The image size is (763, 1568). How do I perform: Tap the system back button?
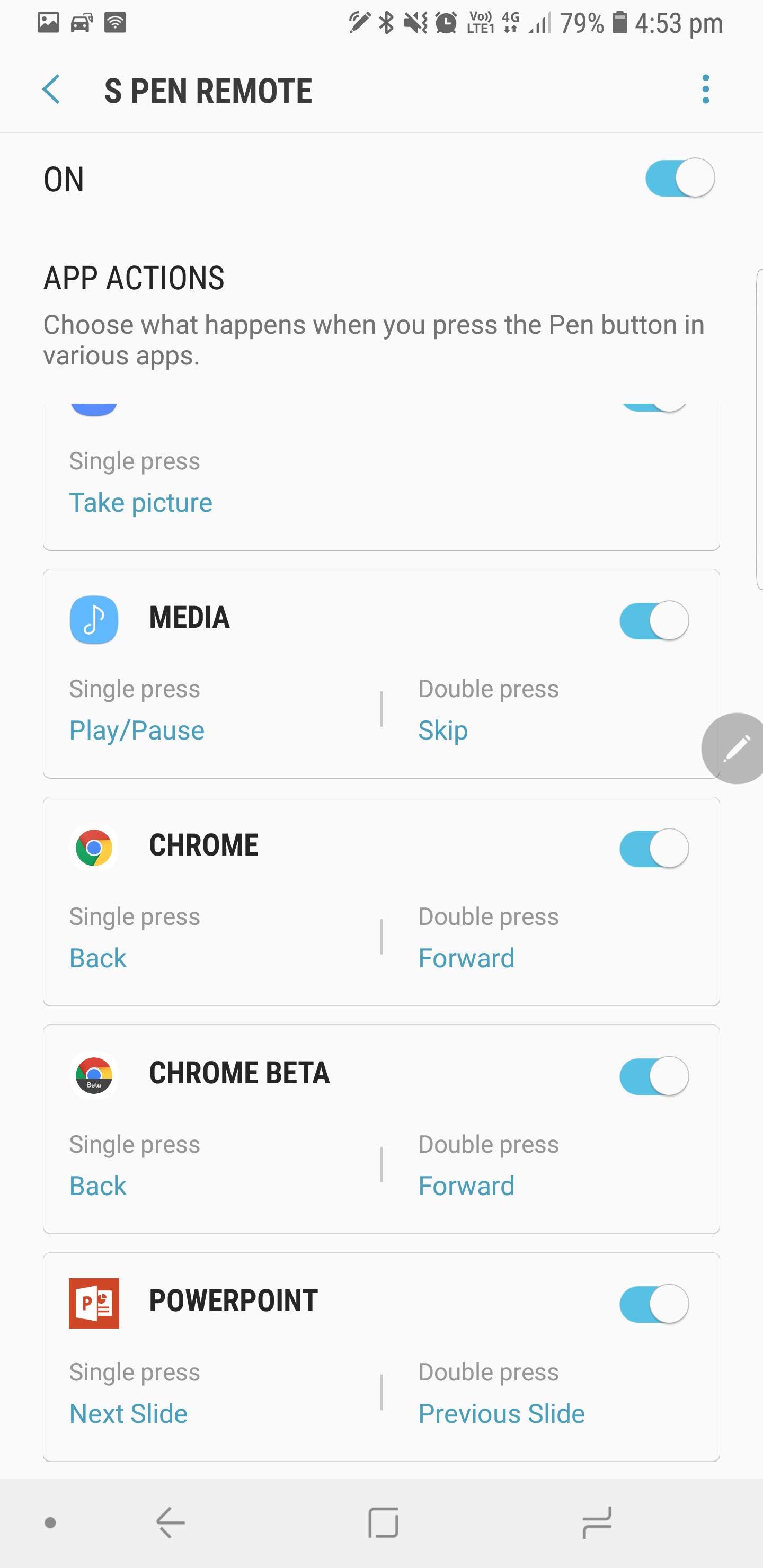(x=171, y=1522)
